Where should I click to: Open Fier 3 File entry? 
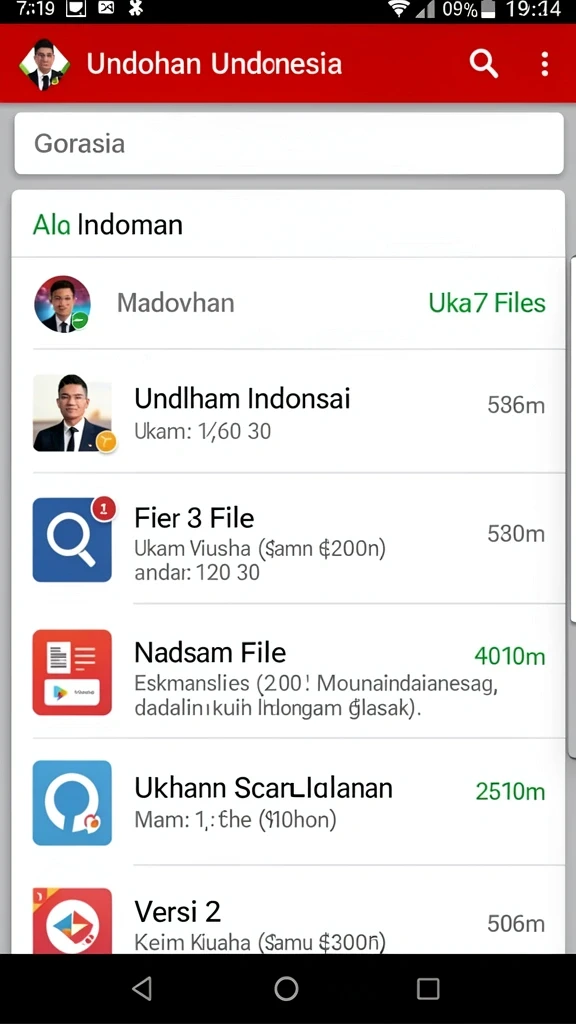288,539
